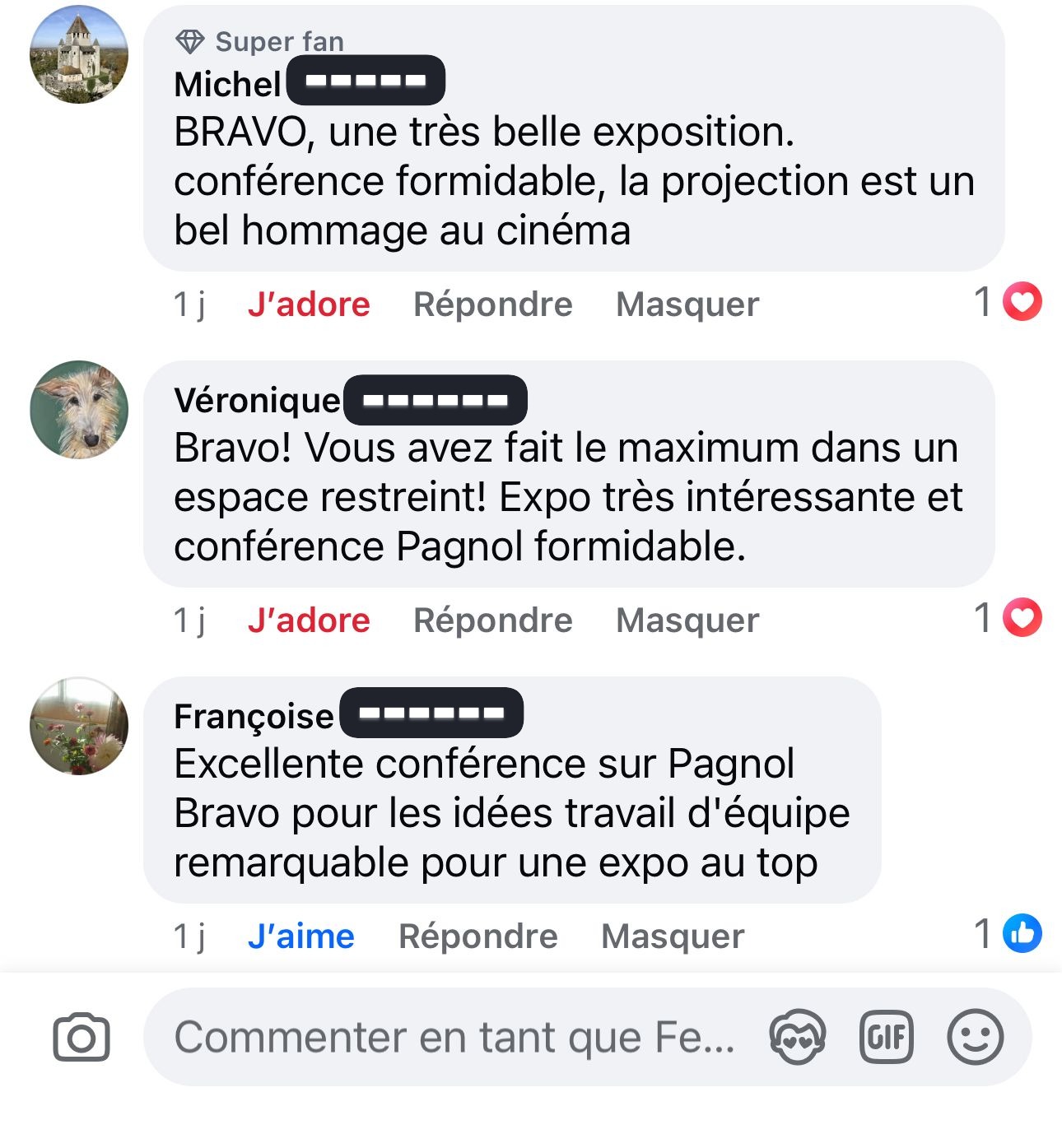Open the camera to attach a photo
This screenshot has width=1062, height=1148.
pos(81,1038)
